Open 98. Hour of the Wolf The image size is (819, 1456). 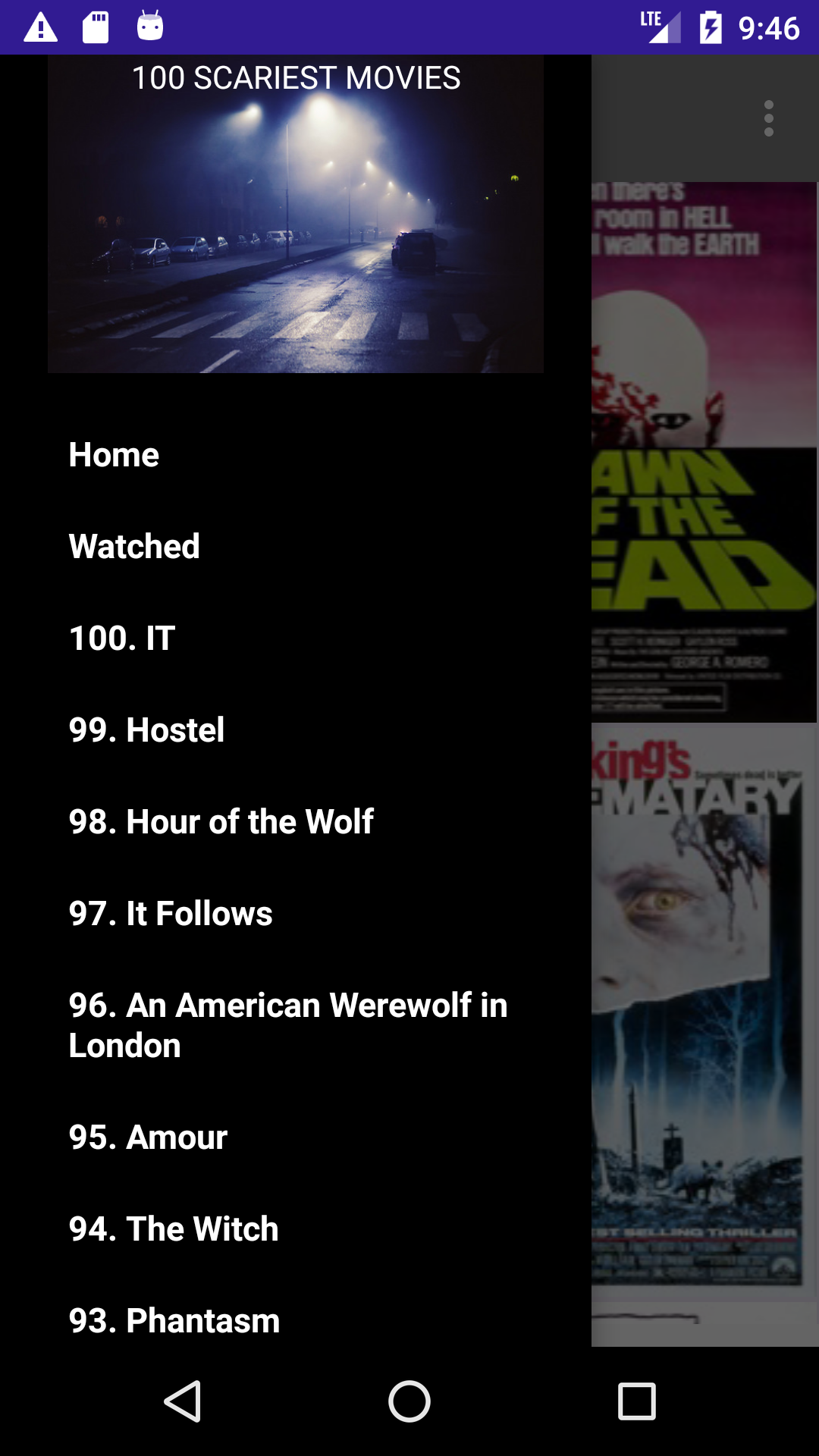tap(221, 821)
